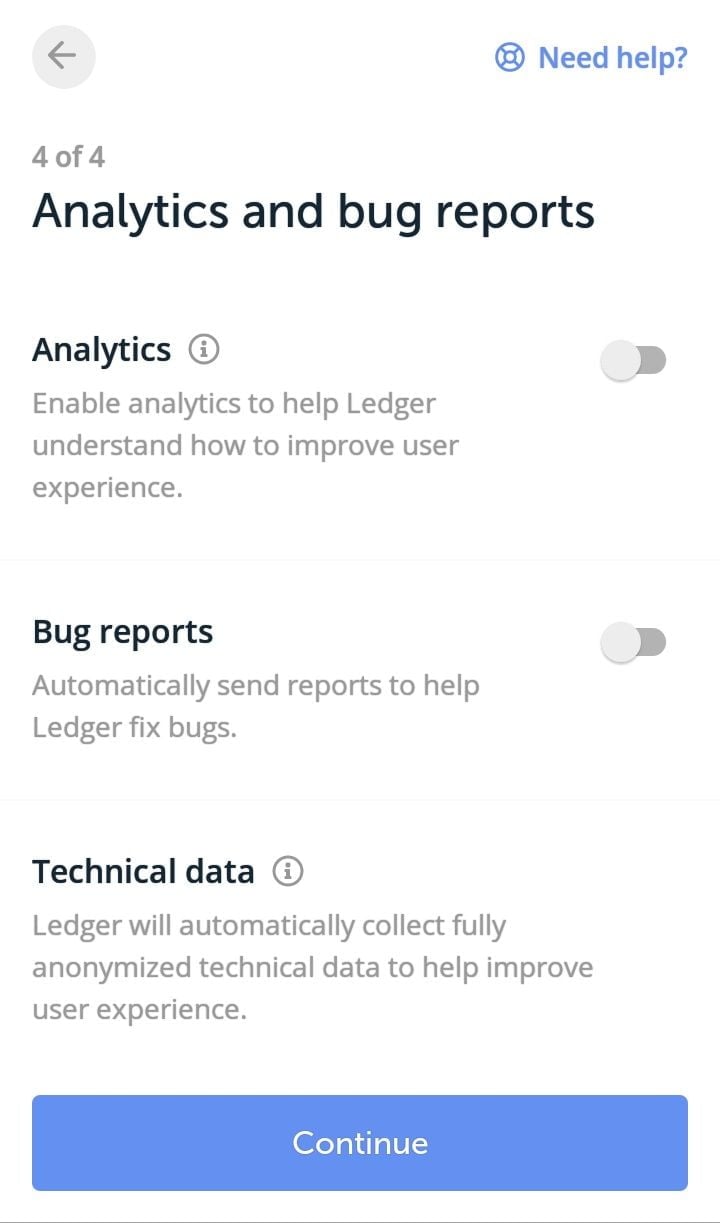Go back using the arrow button

click(63, 57)
